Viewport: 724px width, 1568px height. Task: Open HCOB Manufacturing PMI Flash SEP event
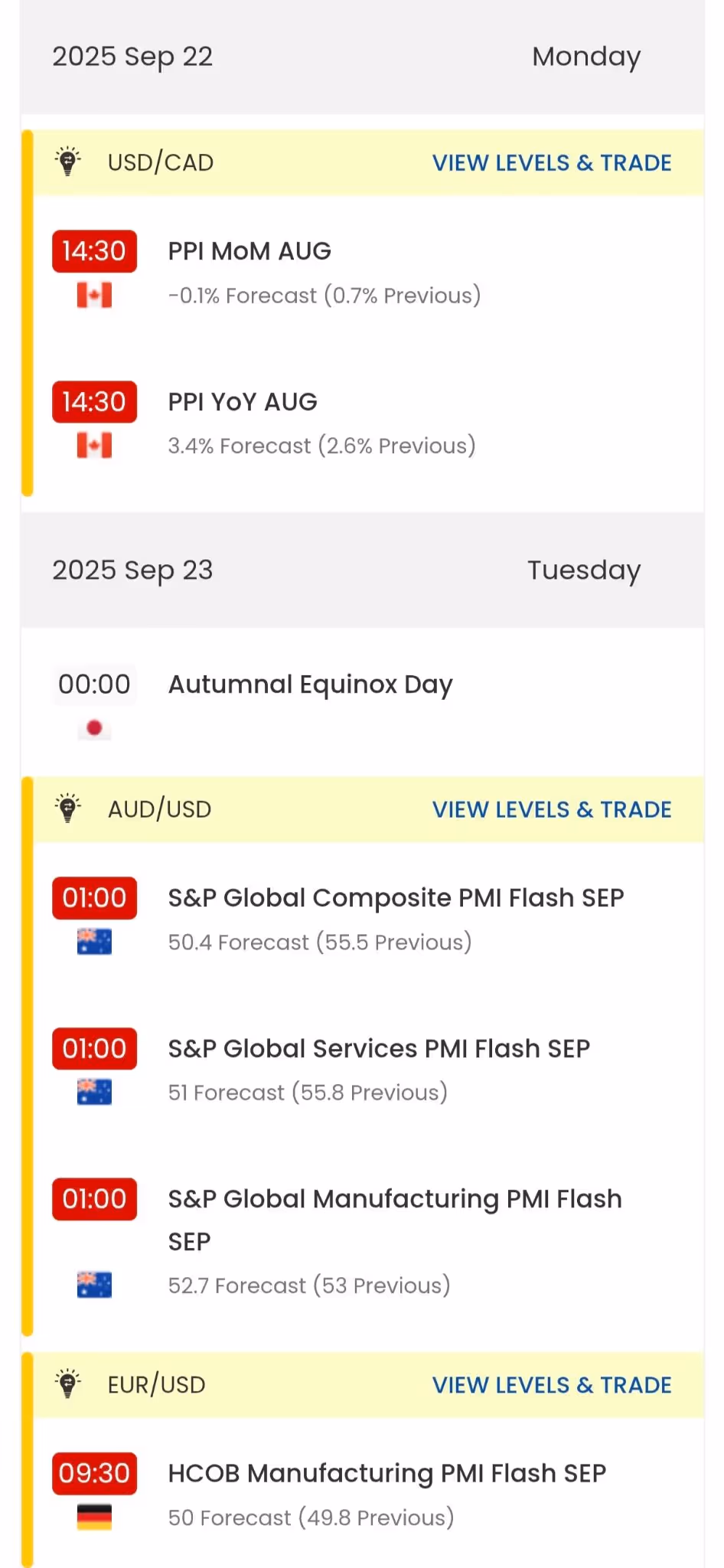[386, 1474]
